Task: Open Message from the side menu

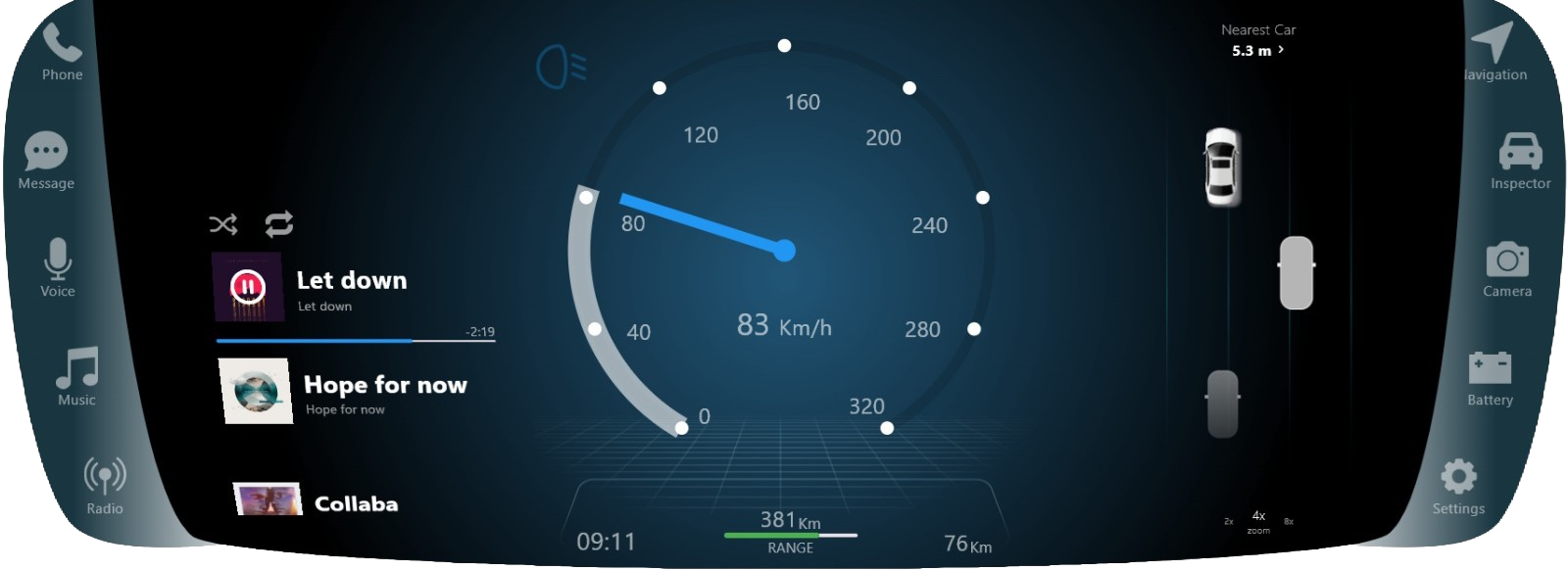Action: click(46, 161)
